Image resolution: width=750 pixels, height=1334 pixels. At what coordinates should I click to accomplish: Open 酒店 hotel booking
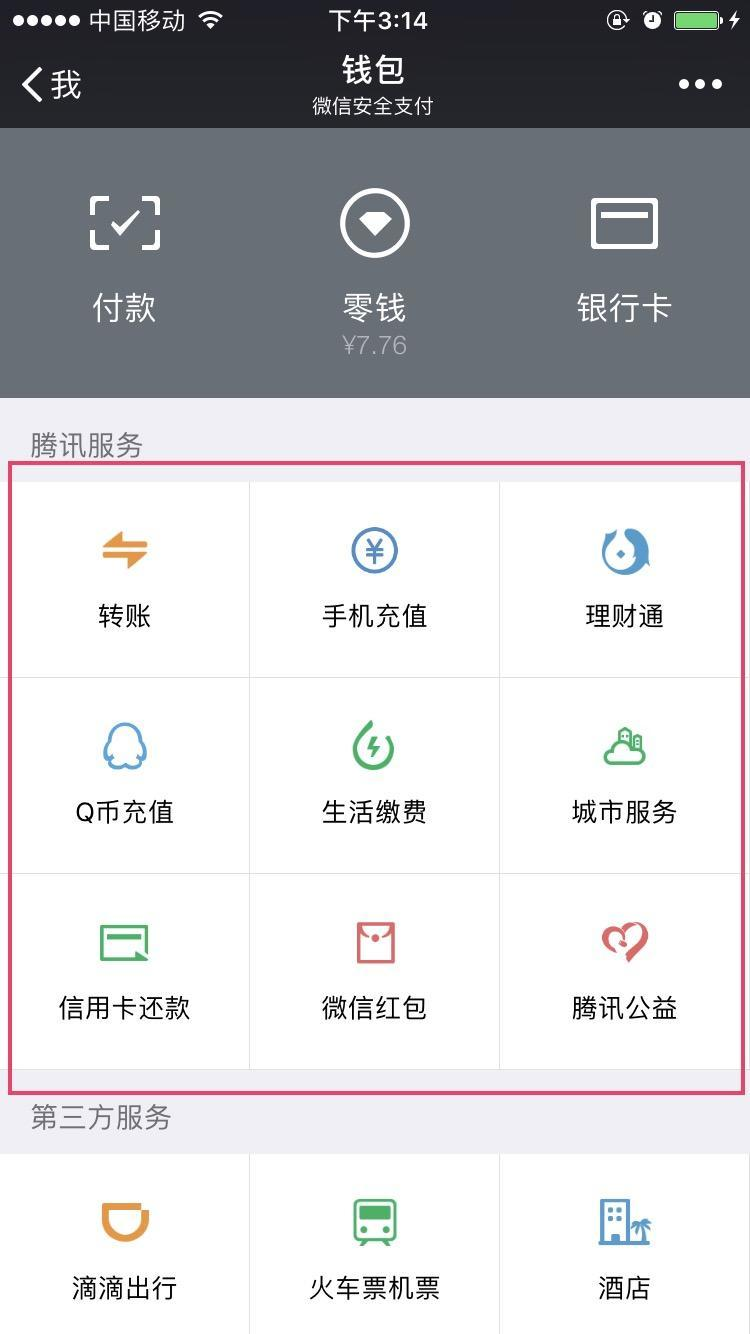coord(624,1250)
